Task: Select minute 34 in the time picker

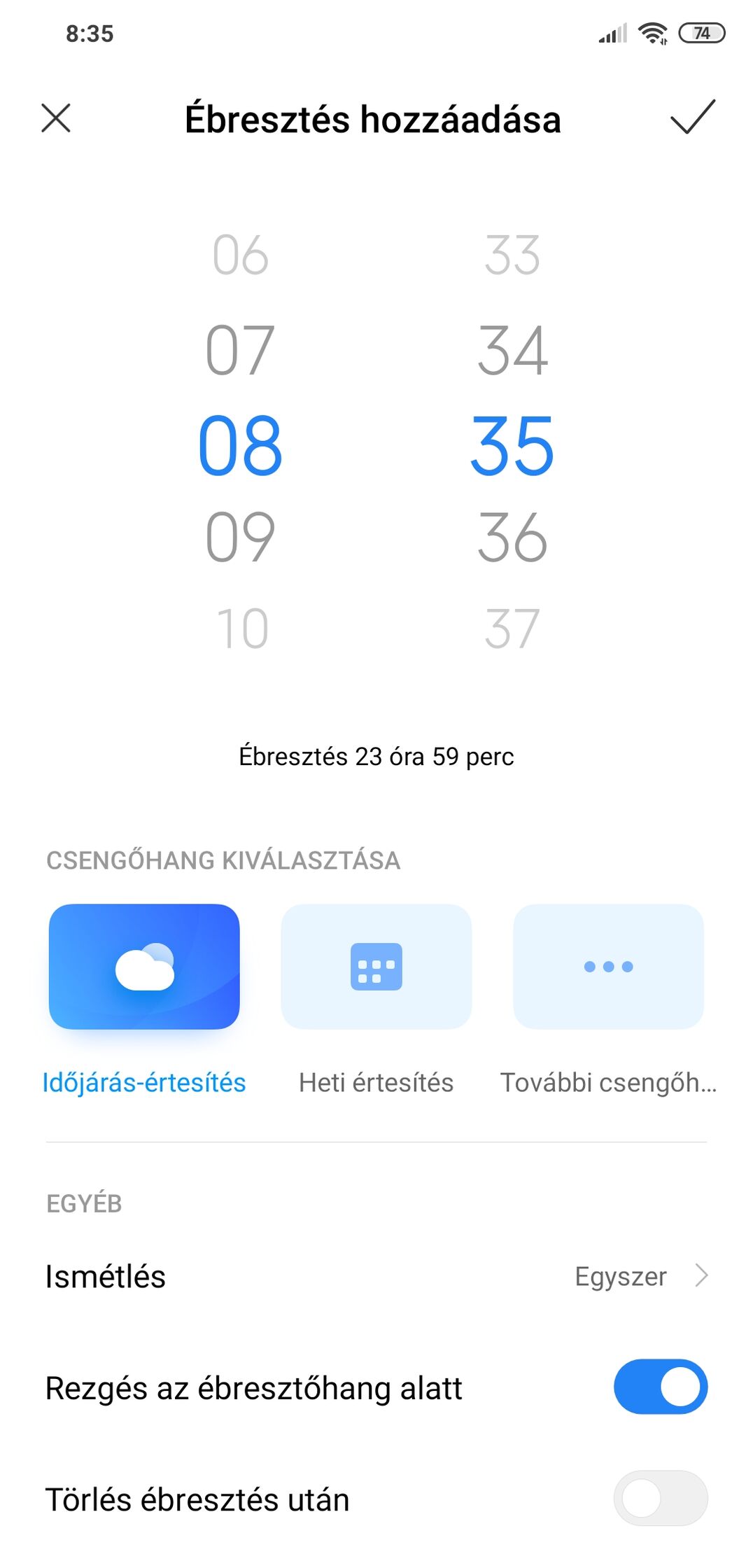Action: (x=512, y=350)
